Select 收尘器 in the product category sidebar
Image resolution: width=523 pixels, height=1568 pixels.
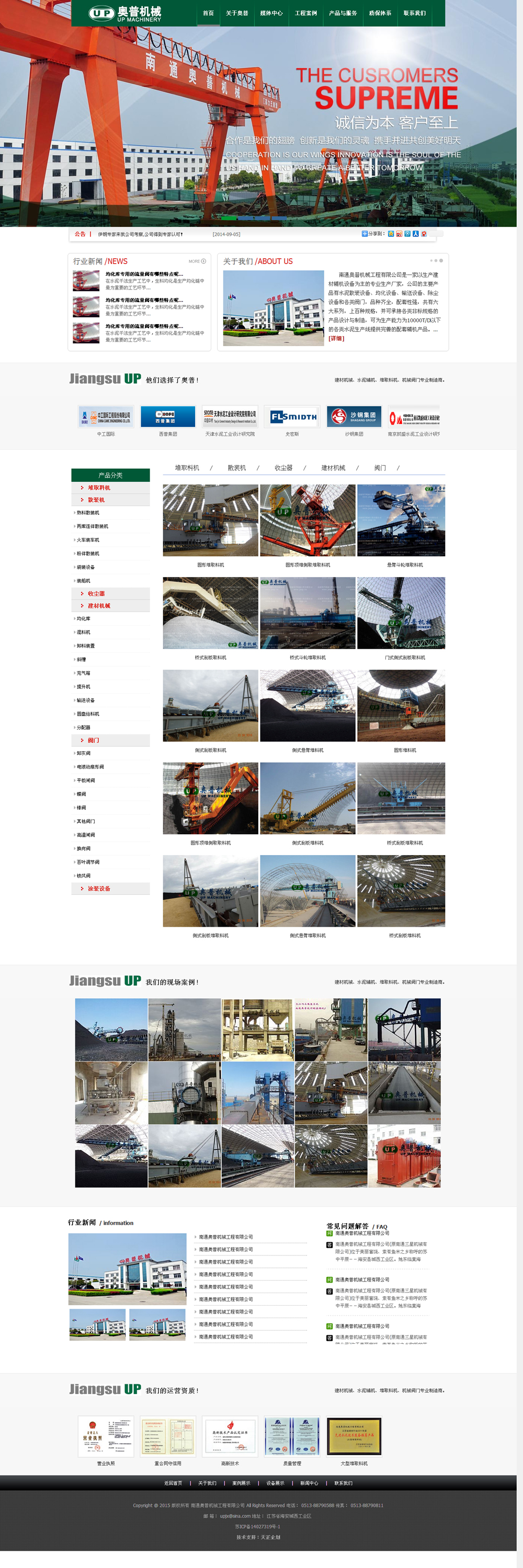tap(96, 593)
